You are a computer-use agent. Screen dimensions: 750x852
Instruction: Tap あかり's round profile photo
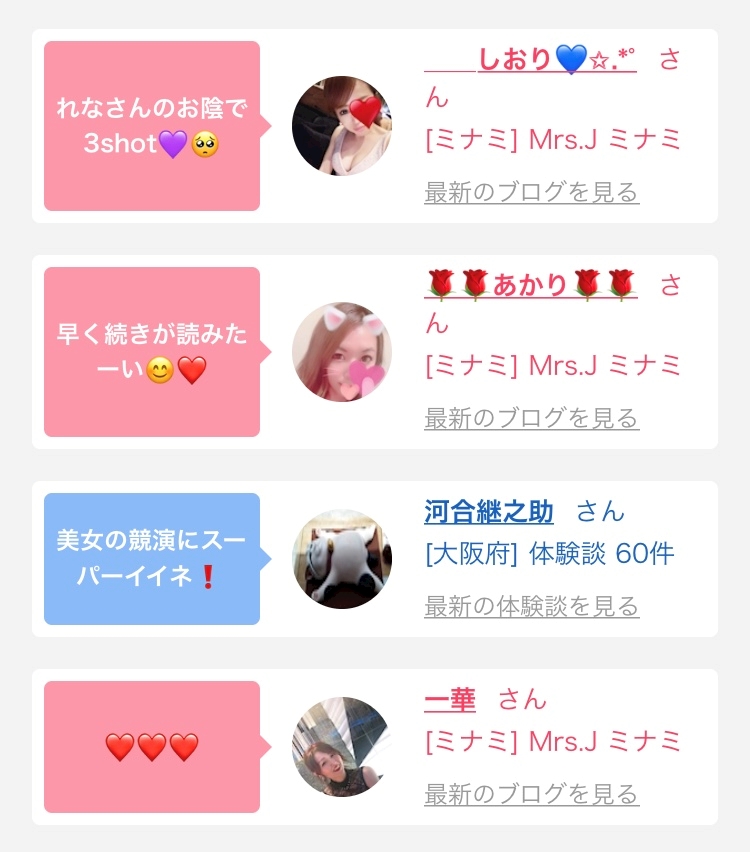342,352
